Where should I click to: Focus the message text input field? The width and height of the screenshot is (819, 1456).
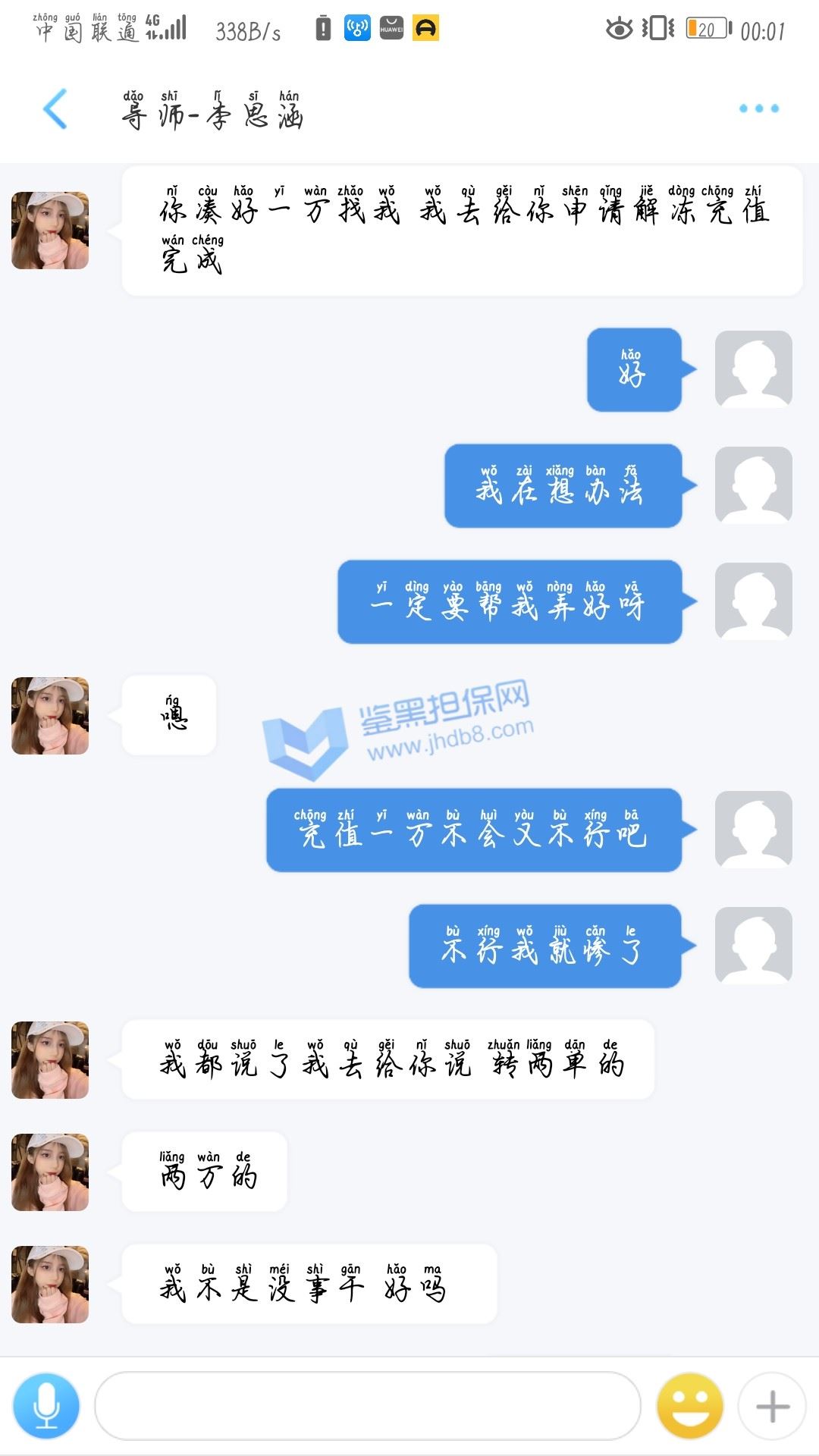(367, 1406)
